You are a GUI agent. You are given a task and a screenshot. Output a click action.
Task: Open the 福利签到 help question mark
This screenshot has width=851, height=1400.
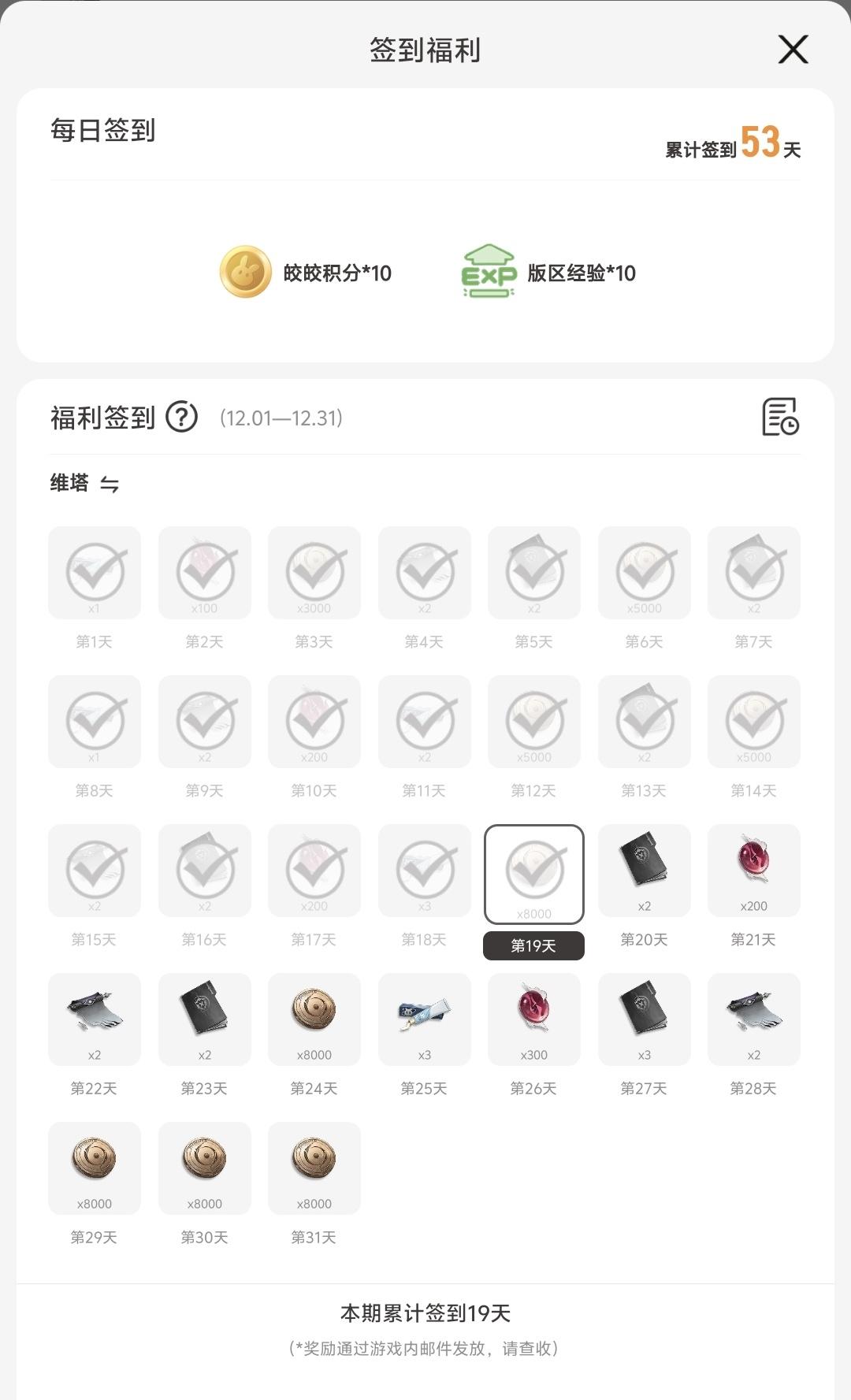pyautogui.click(x=182, y=417)
